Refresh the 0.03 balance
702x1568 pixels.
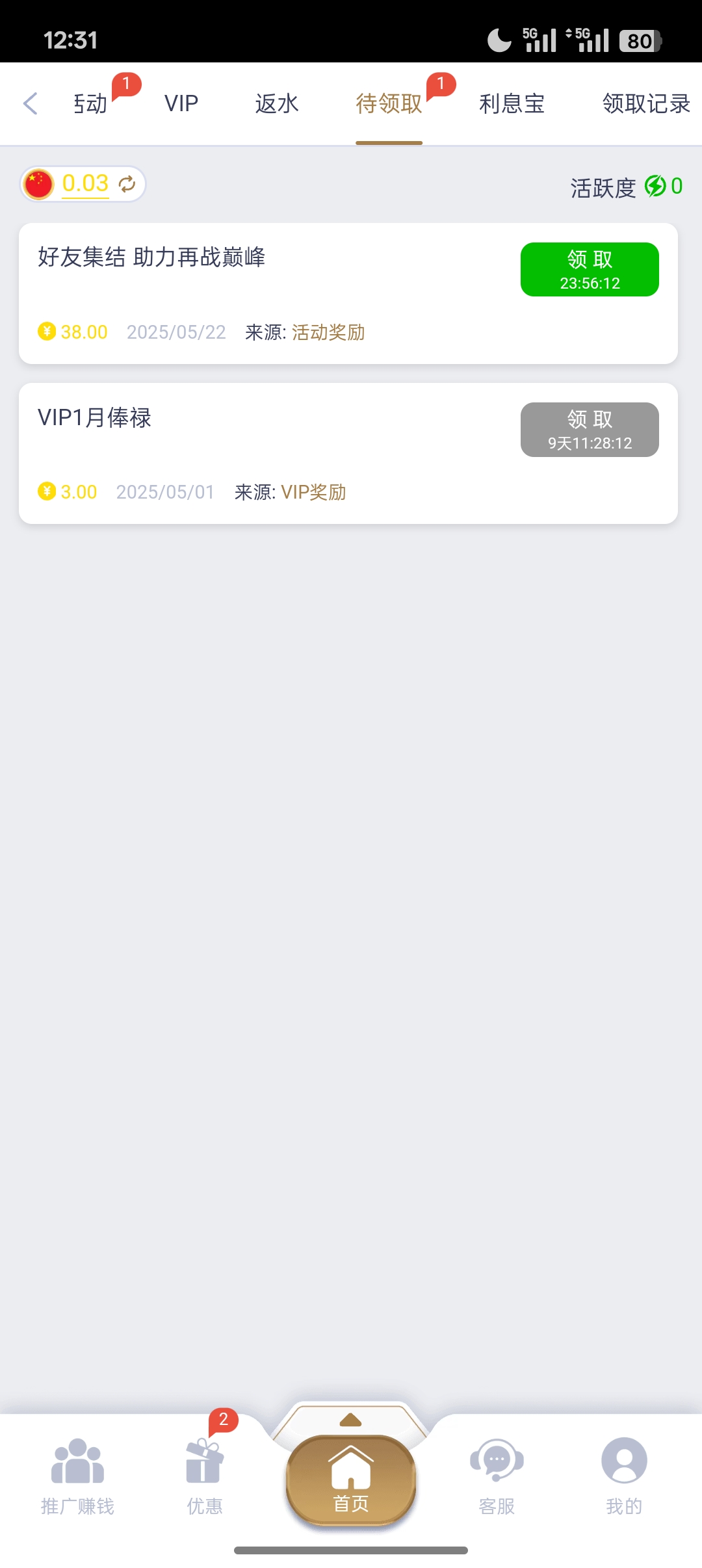coord(127,184)
